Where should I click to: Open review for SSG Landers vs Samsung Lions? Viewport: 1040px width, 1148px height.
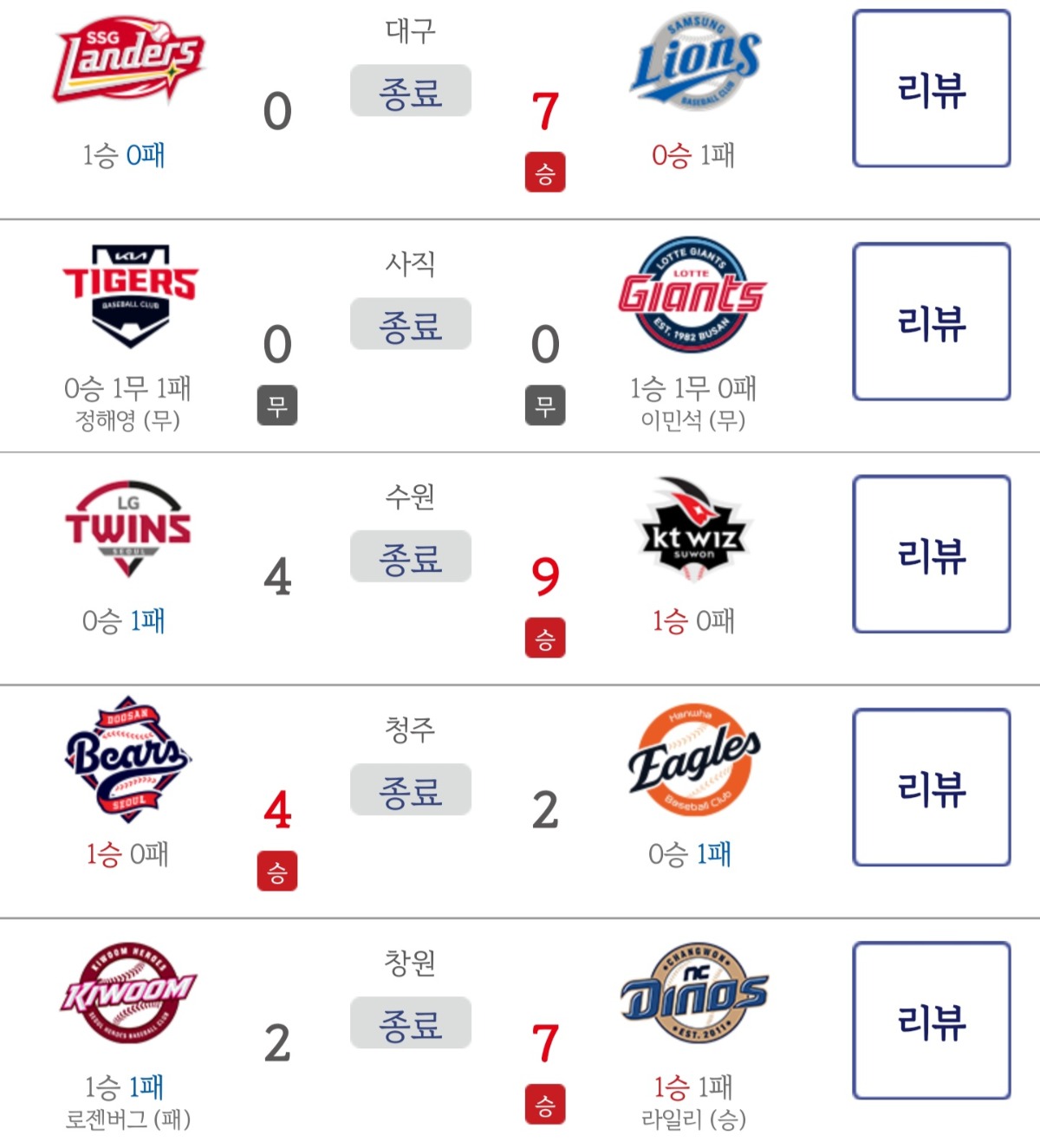pos(932,89)
